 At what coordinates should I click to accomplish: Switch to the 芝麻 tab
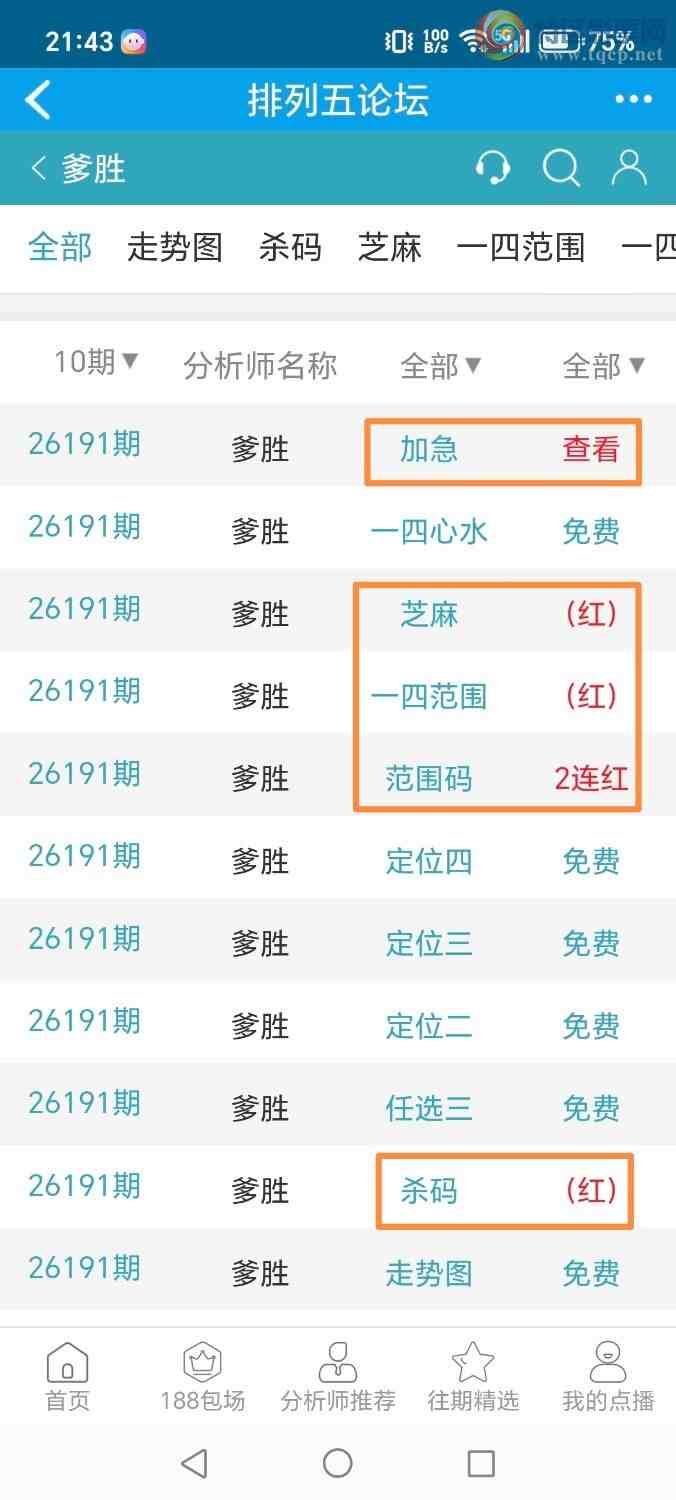point(390,247)
